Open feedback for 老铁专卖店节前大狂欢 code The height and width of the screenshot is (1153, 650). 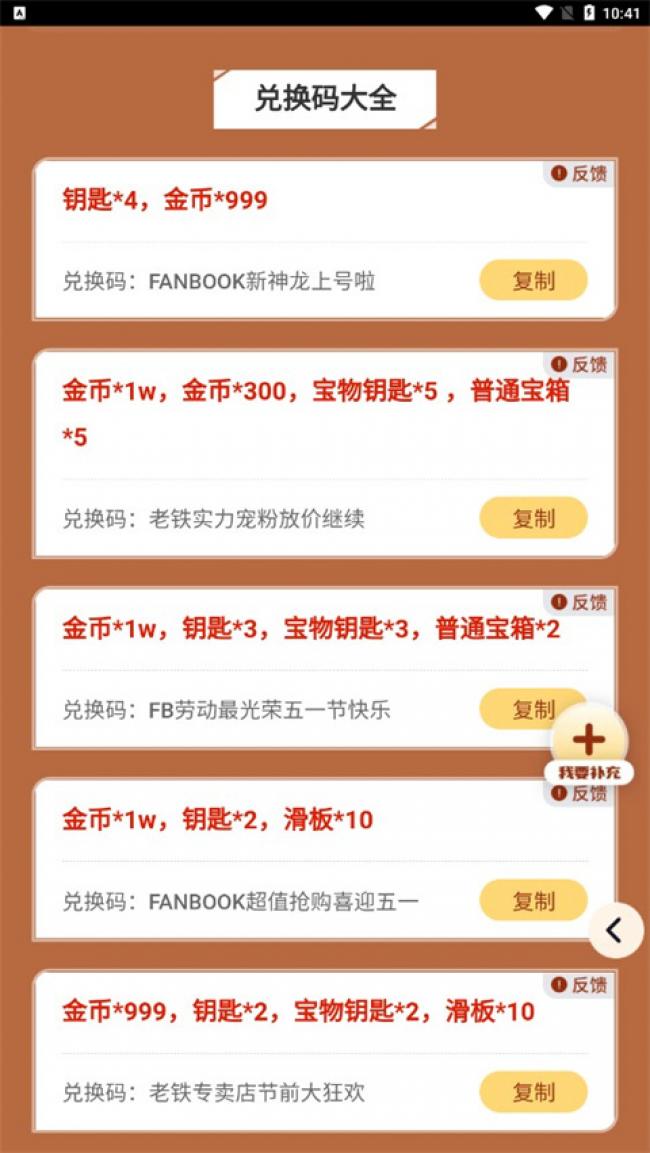(x=579, y=985)
